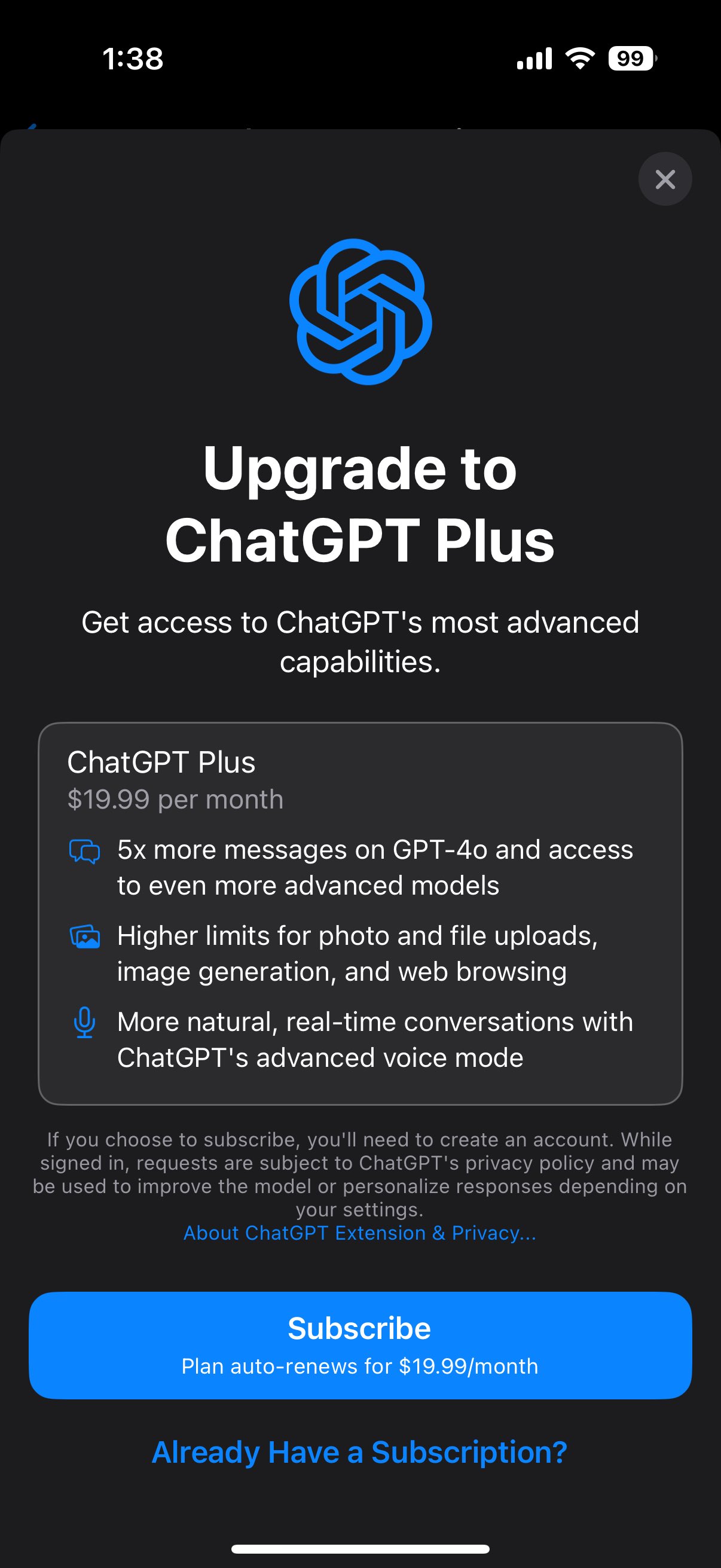The height and width of the screenshot is (1568, 721).
Task: Dismiss the upgrade sheet with the X
Action: [664, 179]
